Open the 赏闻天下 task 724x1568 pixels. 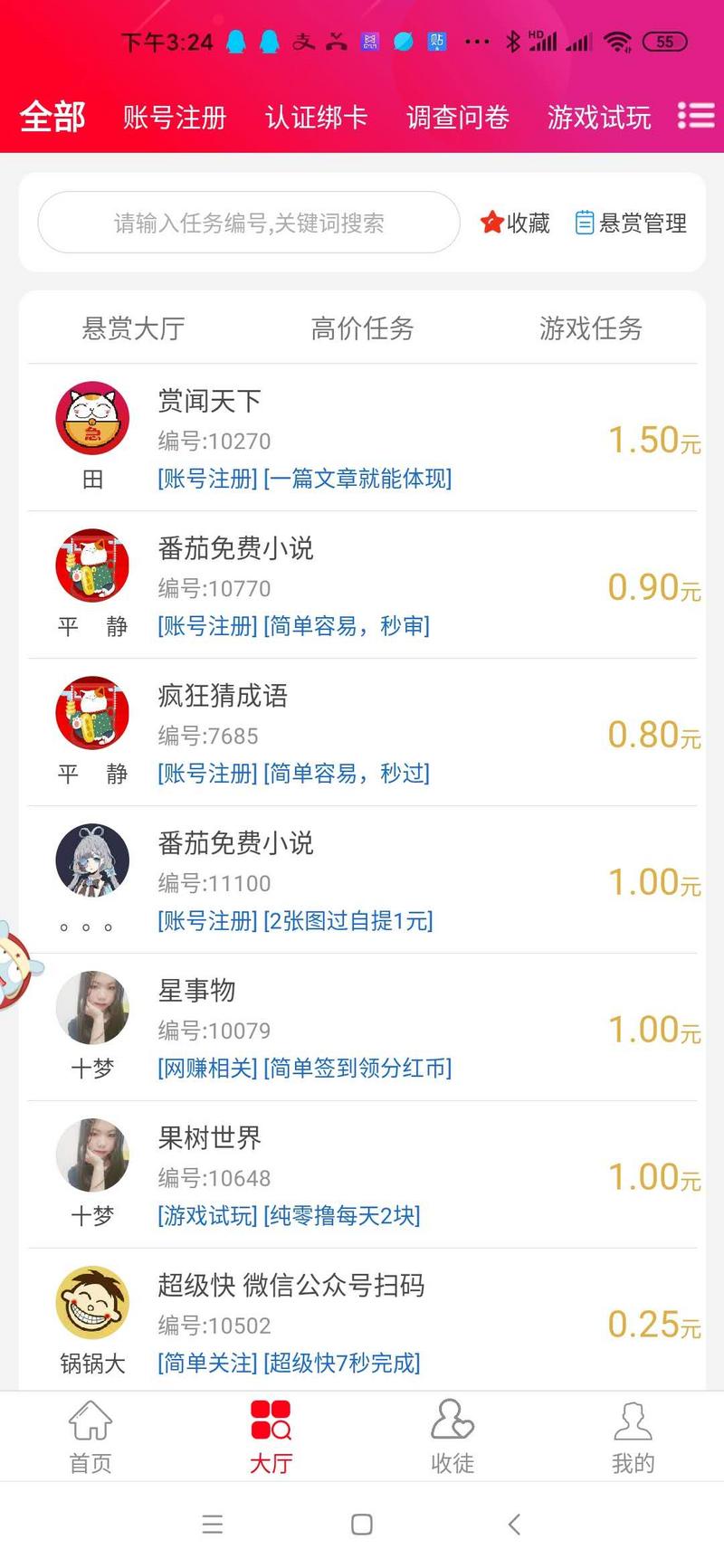coord(362,439)
